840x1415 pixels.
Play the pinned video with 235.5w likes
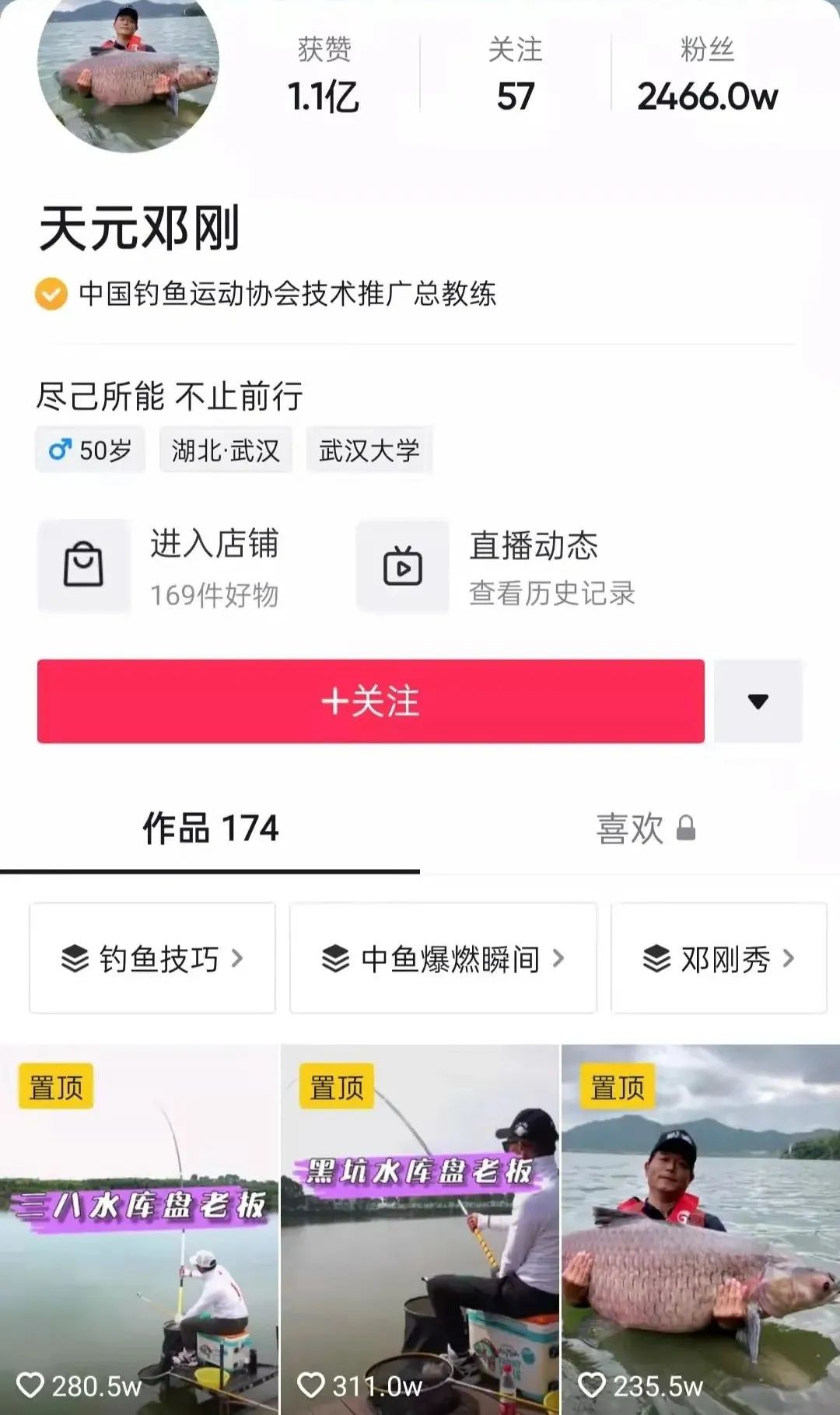(700, 1229)
